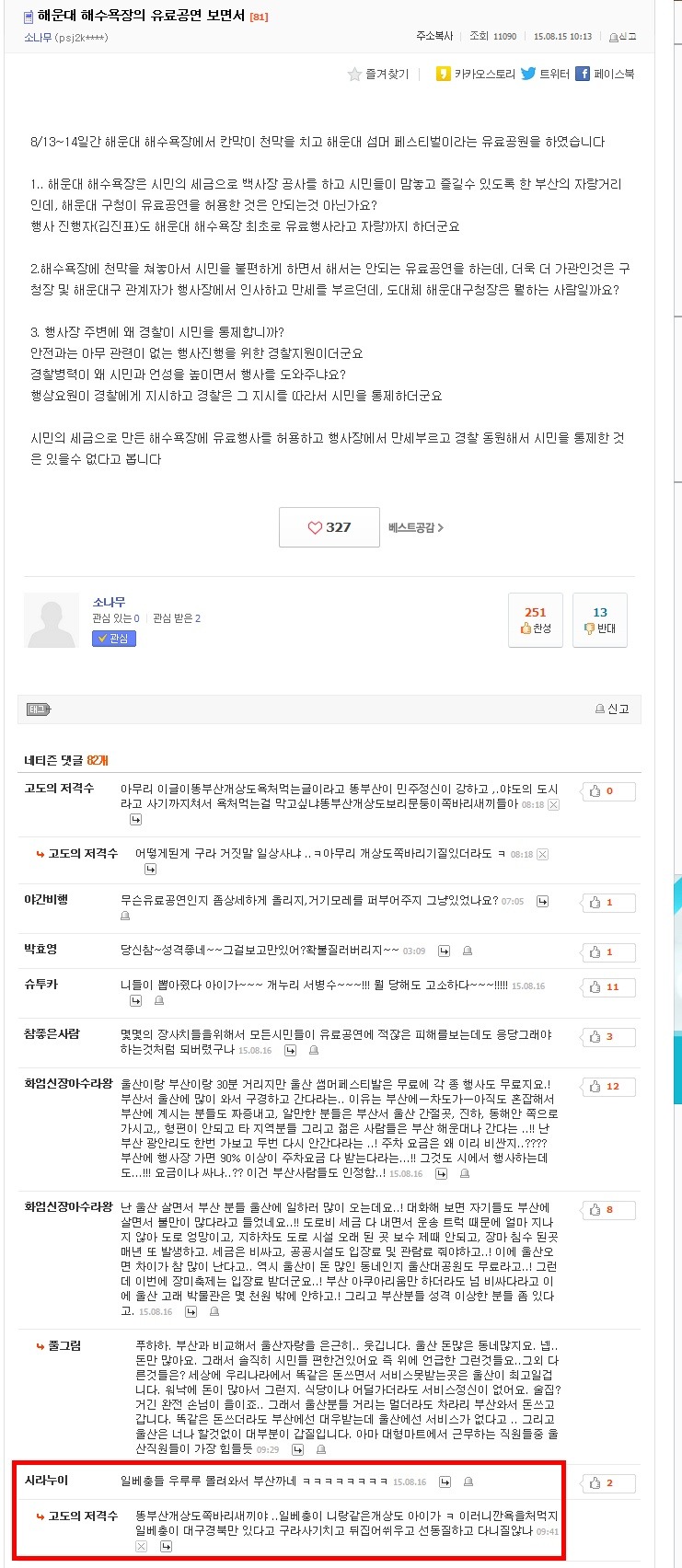Tap the heart button showing 327
The height and width of the screenshot is (1568, 682).
[x=329, y=527]
